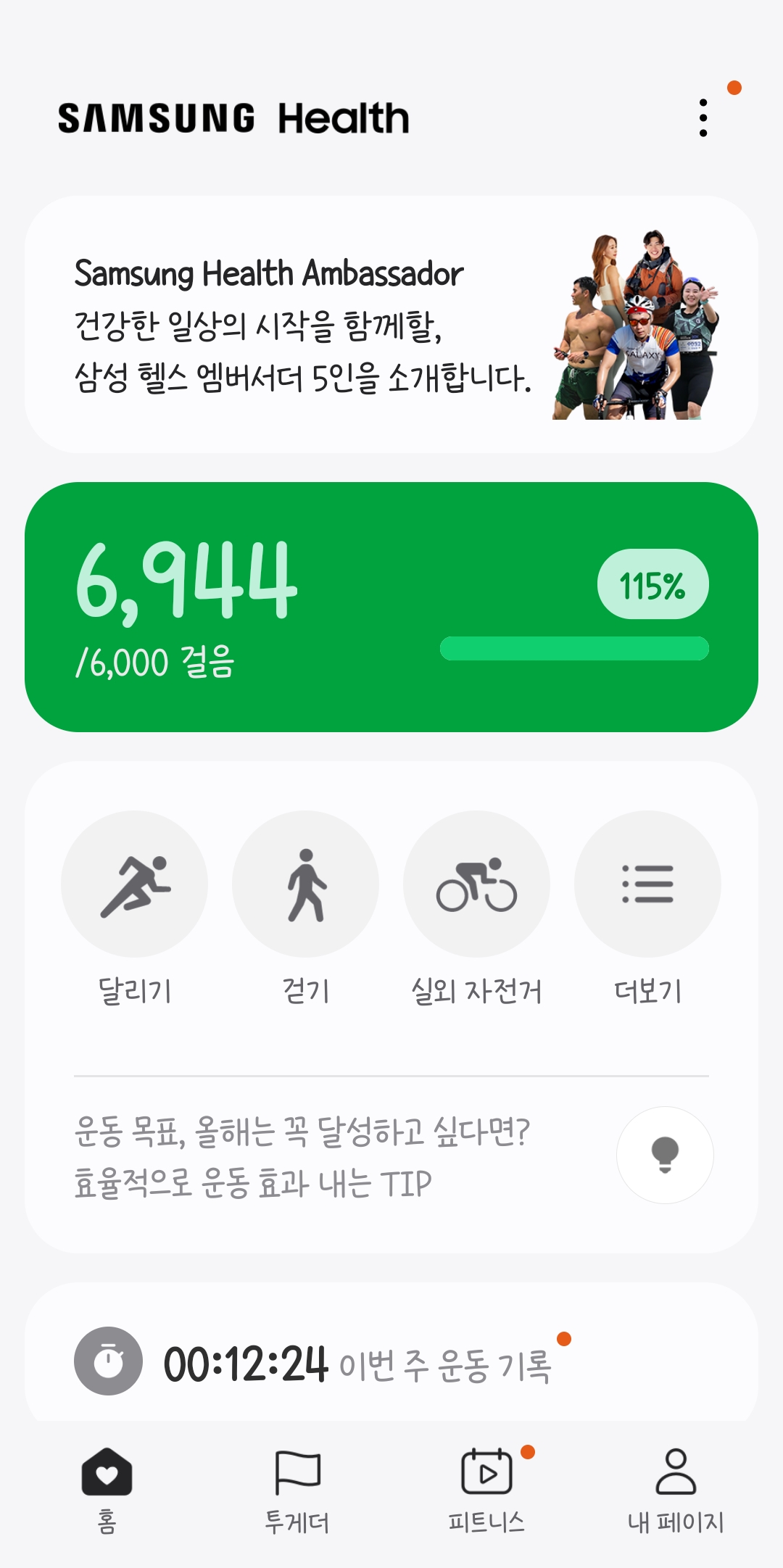Start a 실외 자전거 cycling workout
Viewport: 783px width, 1568px height.
click(476, 884)
